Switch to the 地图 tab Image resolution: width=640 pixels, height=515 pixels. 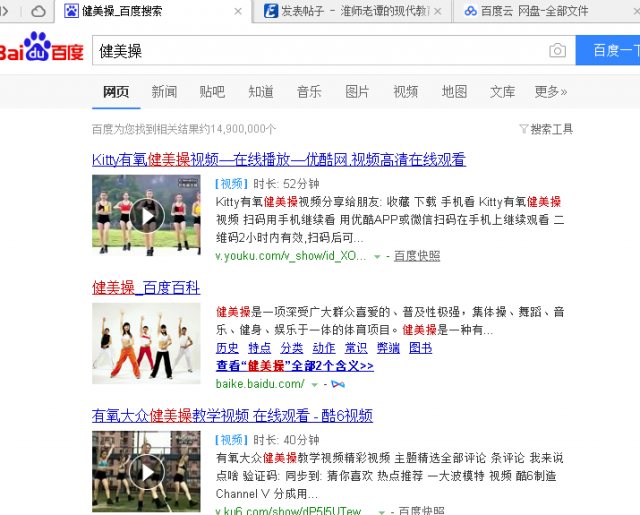coord(454,92)
